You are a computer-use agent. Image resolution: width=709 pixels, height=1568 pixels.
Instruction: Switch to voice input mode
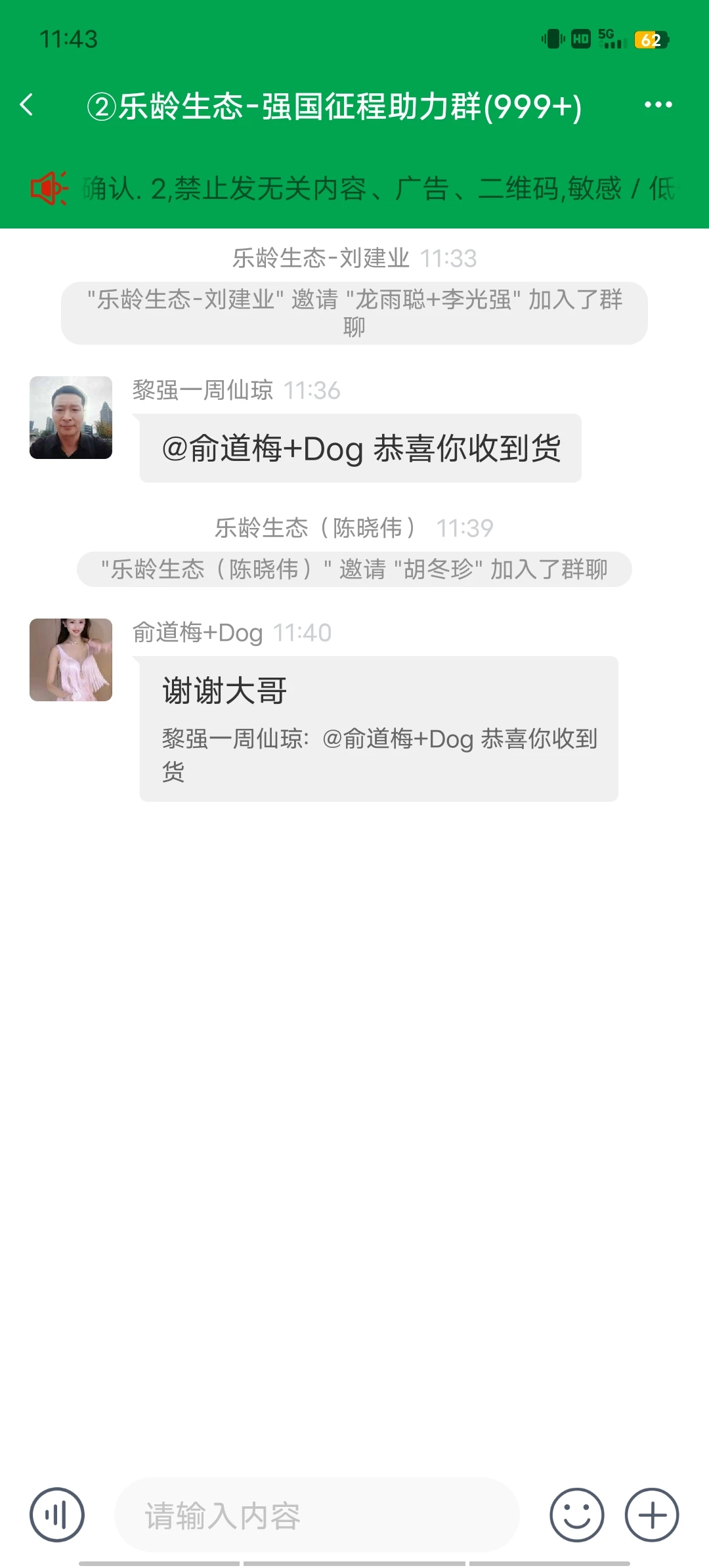57,1515
